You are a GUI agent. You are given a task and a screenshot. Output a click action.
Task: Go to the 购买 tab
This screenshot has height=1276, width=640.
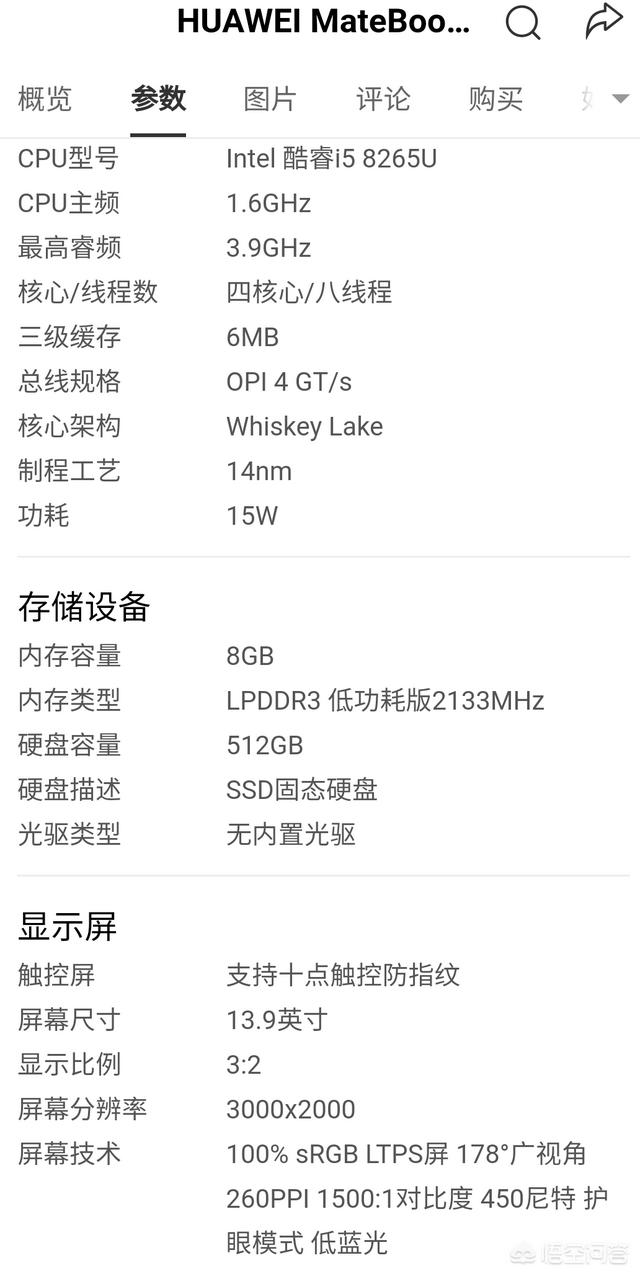496,99
